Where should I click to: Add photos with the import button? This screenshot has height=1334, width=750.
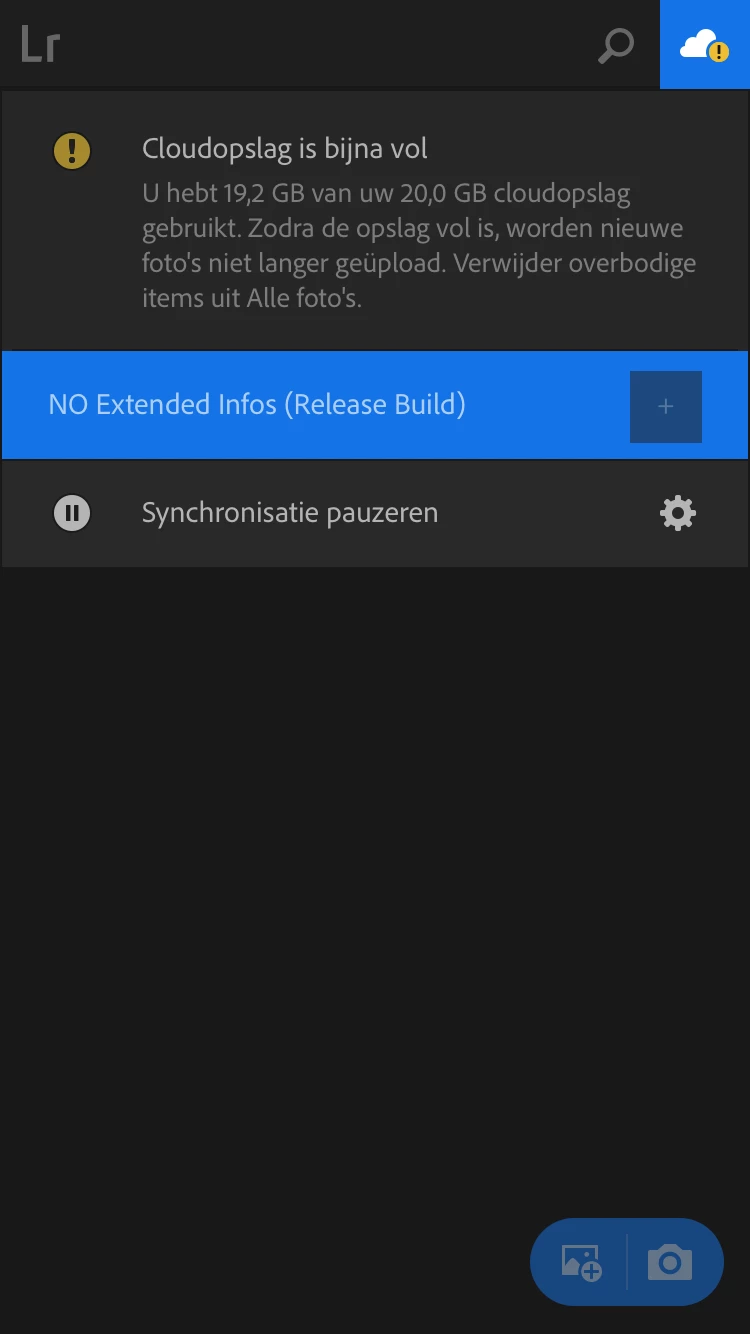[581, 1262]
